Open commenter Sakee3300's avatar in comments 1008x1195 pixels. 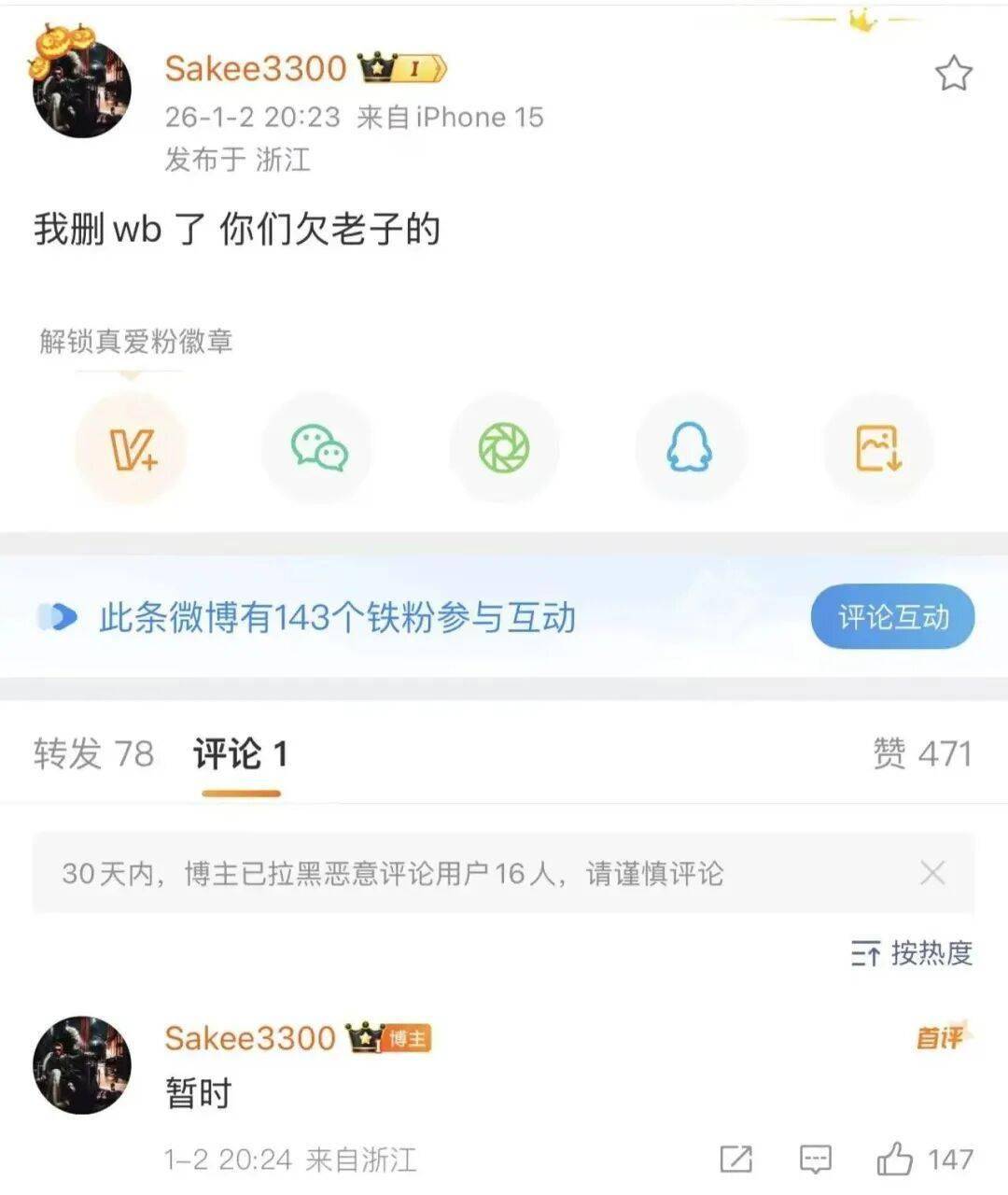click(81, 1065)
